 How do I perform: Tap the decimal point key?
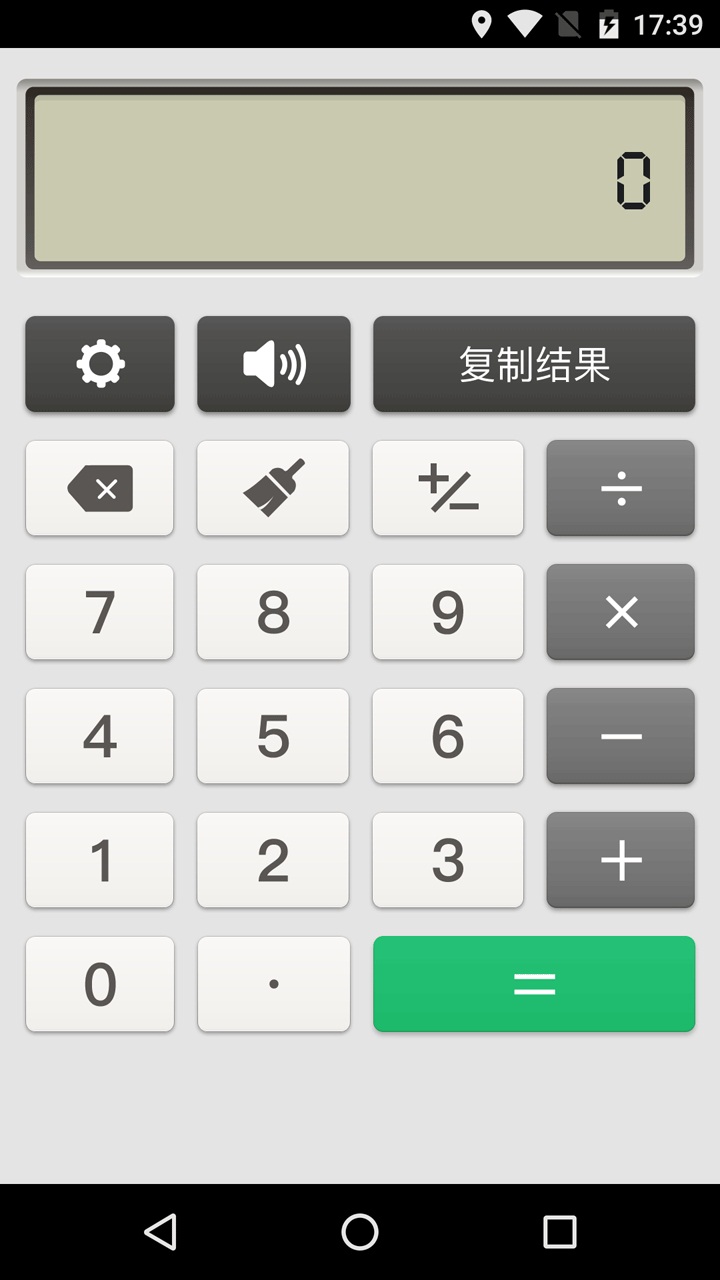click(274, 984)
